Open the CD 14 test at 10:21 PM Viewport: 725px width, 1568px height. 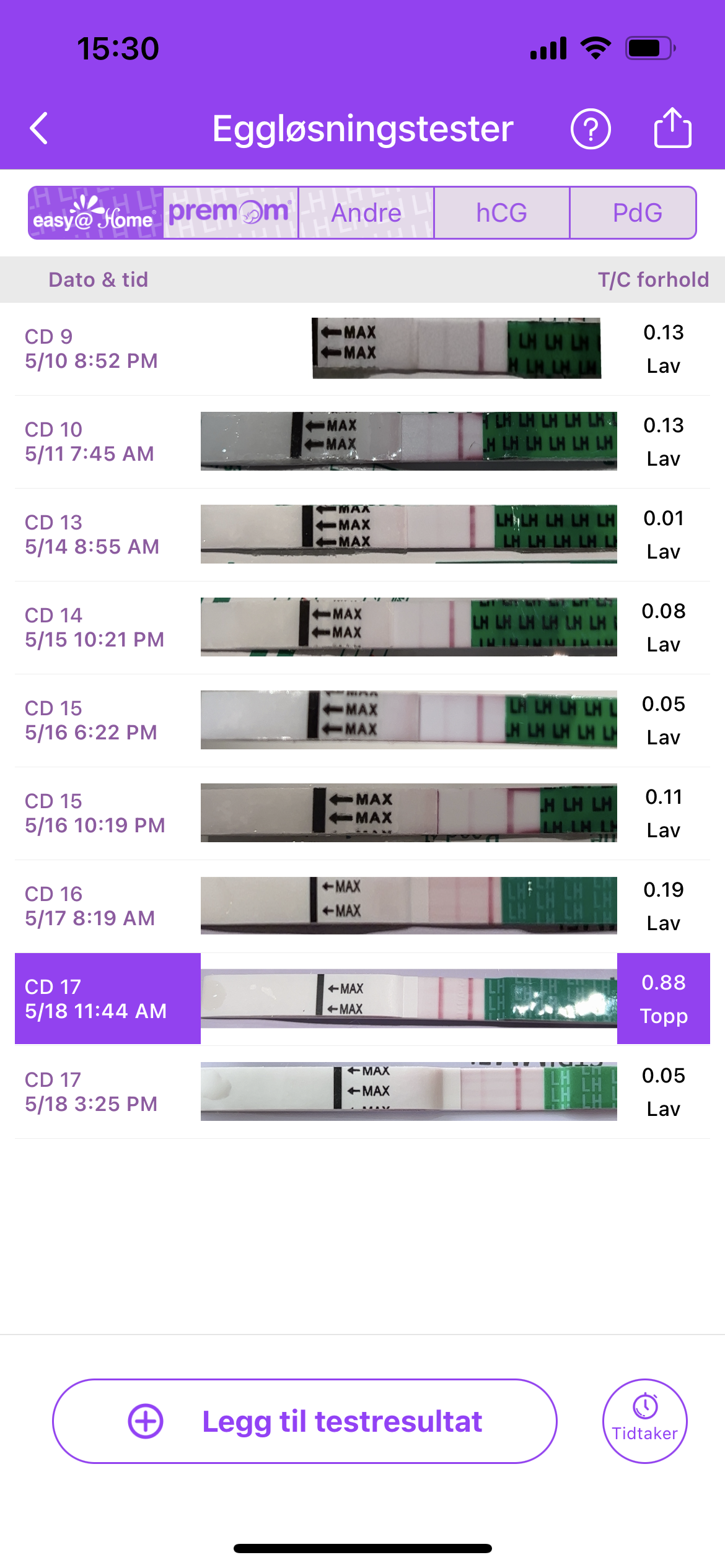click(x=362, y=627)
